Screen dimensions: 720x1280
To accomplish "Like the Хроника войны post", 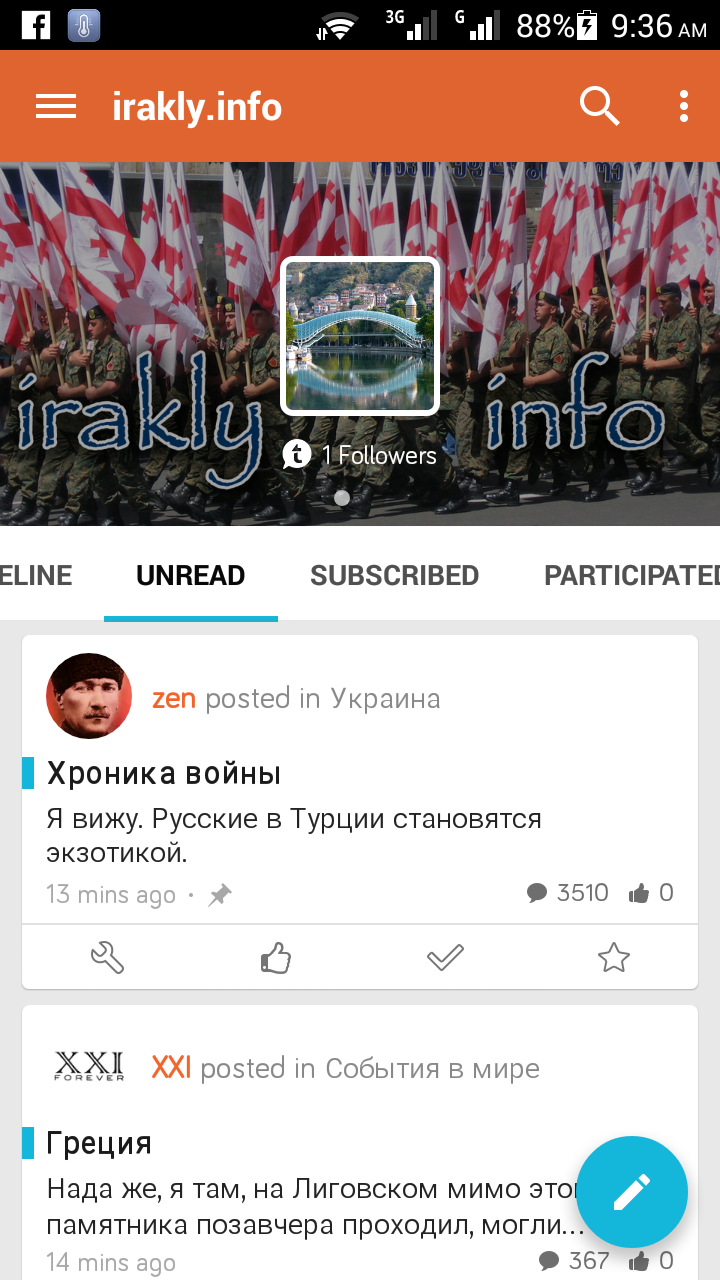I will (276, 958).
